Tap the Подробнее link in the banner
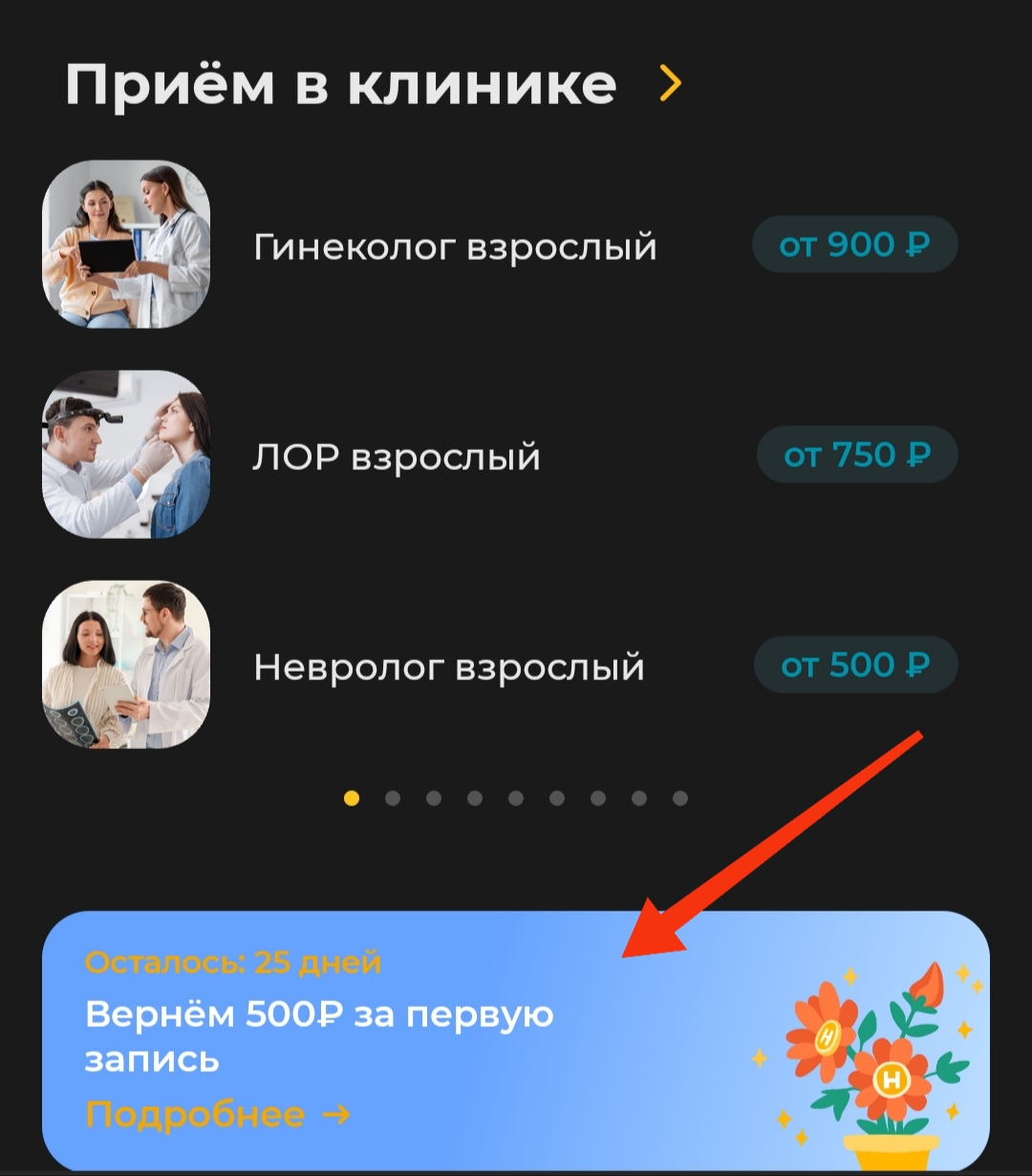The image size is (1032, 1176). (x=218, y=1114)
